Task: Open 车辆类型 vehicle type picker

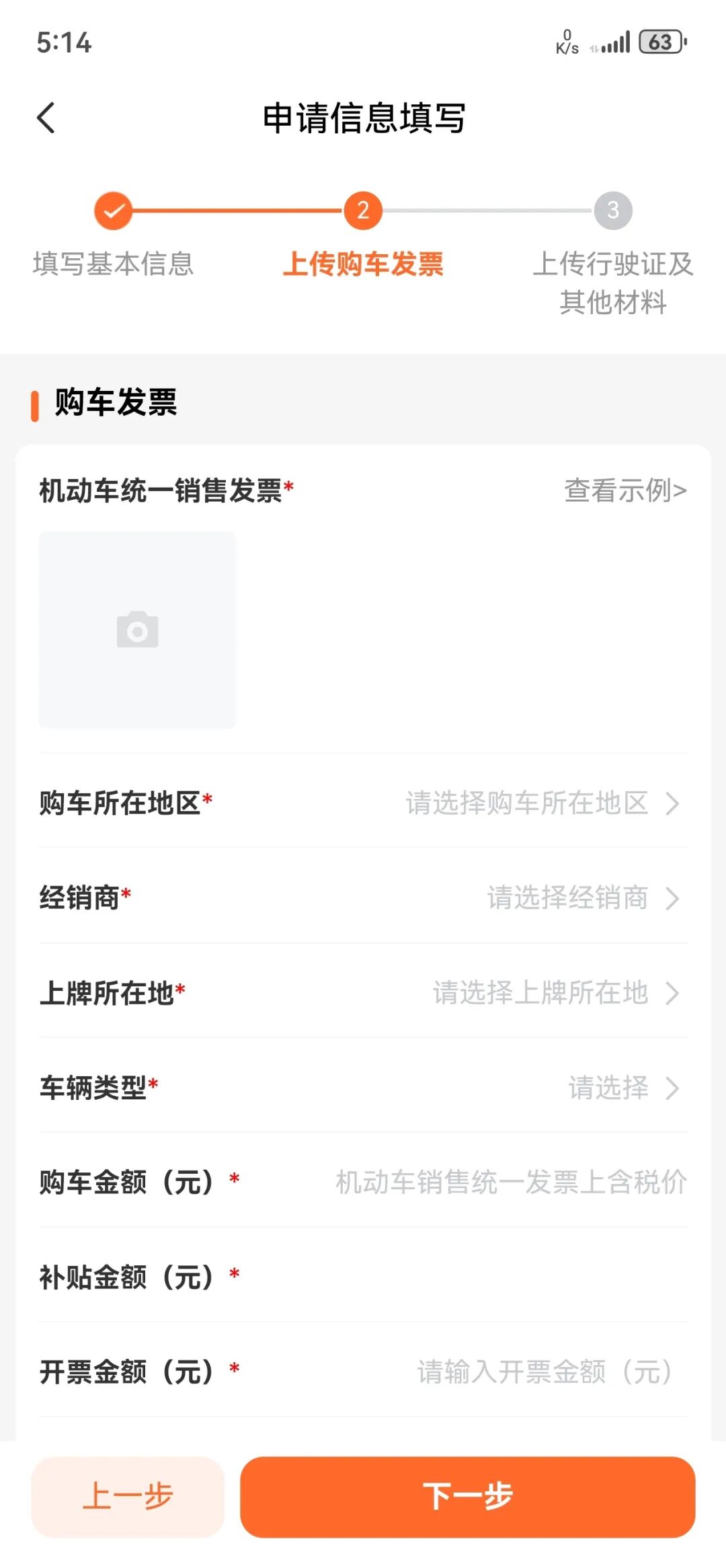Action: [622, 1088]
